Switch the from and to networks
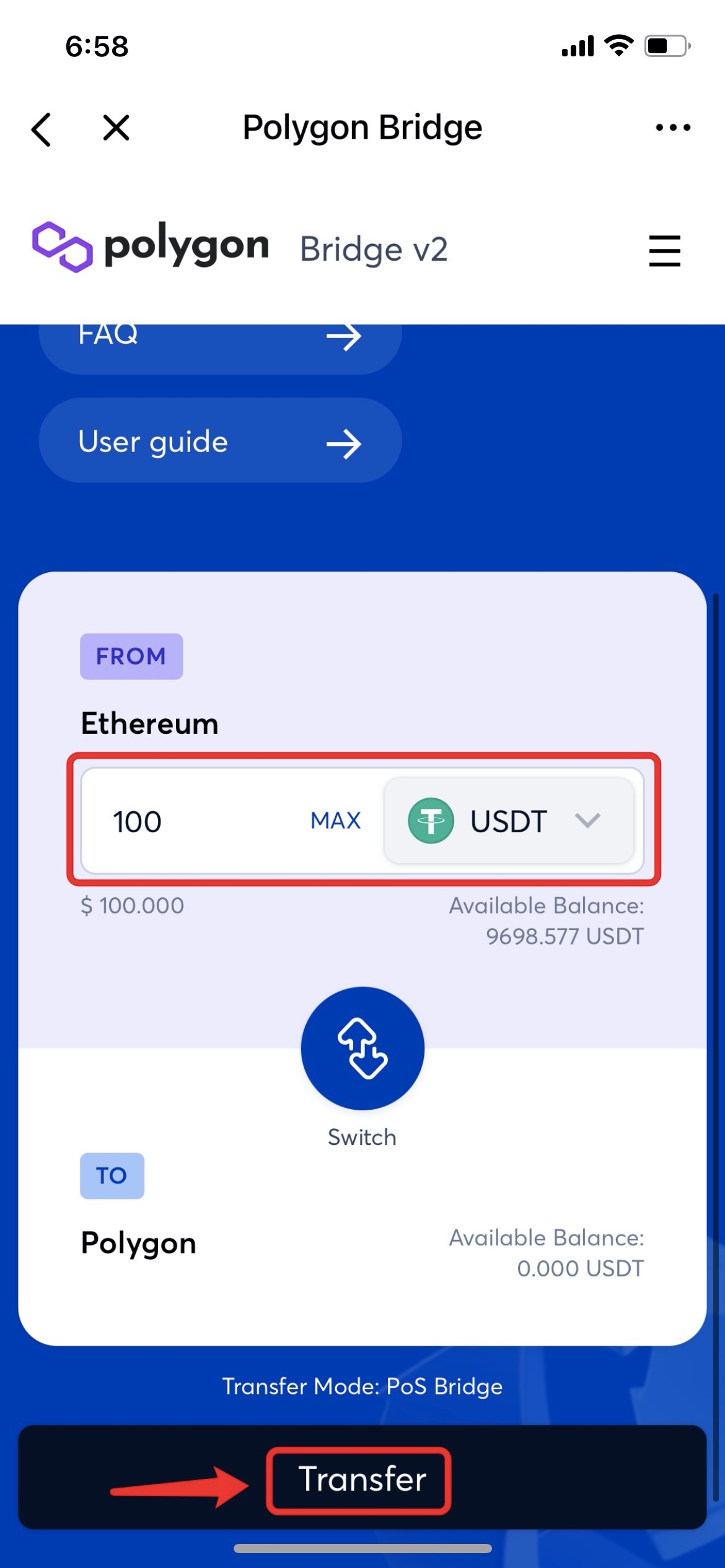Image resolution: width=725 pixels, height=1568 pixels. click(x=362, y=1048)
